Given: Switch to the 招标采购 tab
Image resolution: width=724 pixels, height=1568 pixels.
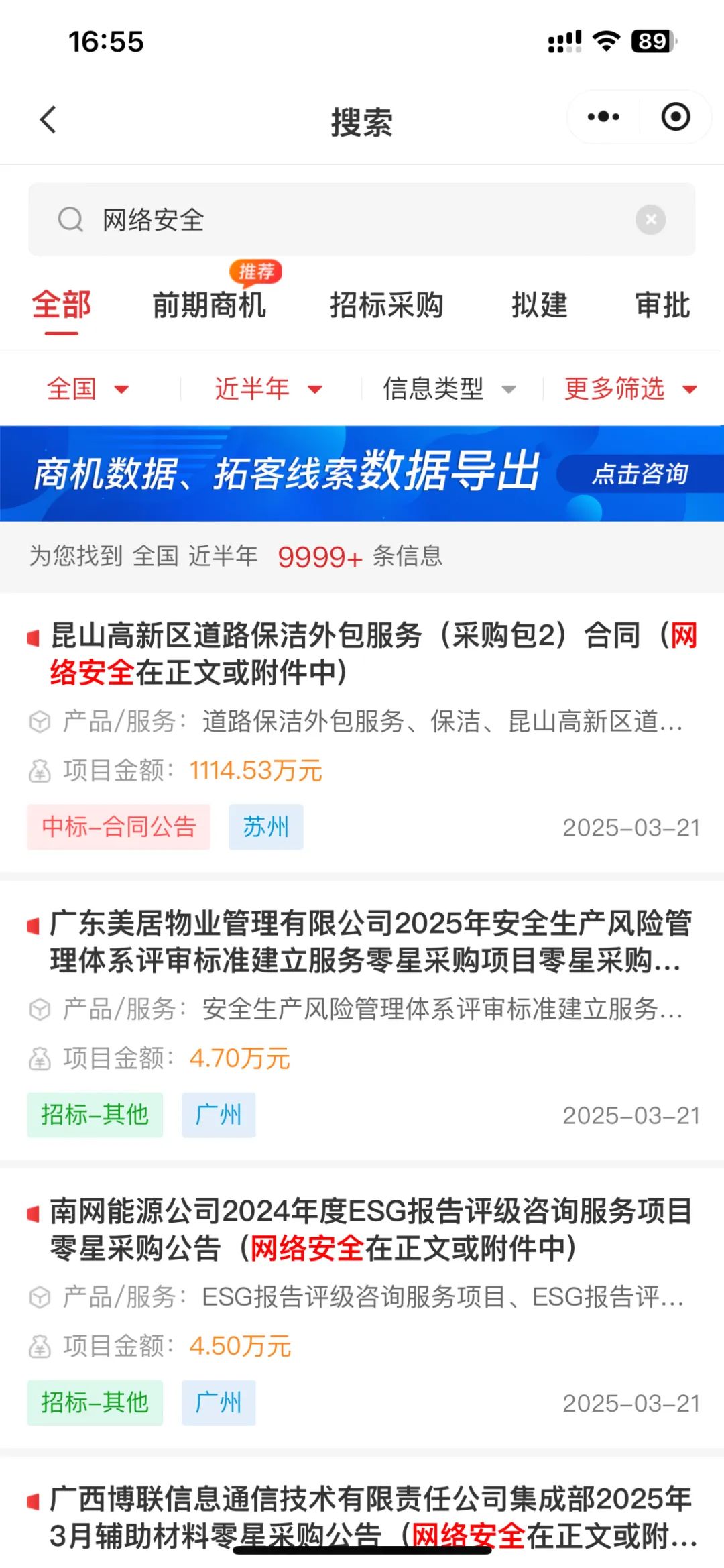Looking at the screenshot, I should (387, 306).
